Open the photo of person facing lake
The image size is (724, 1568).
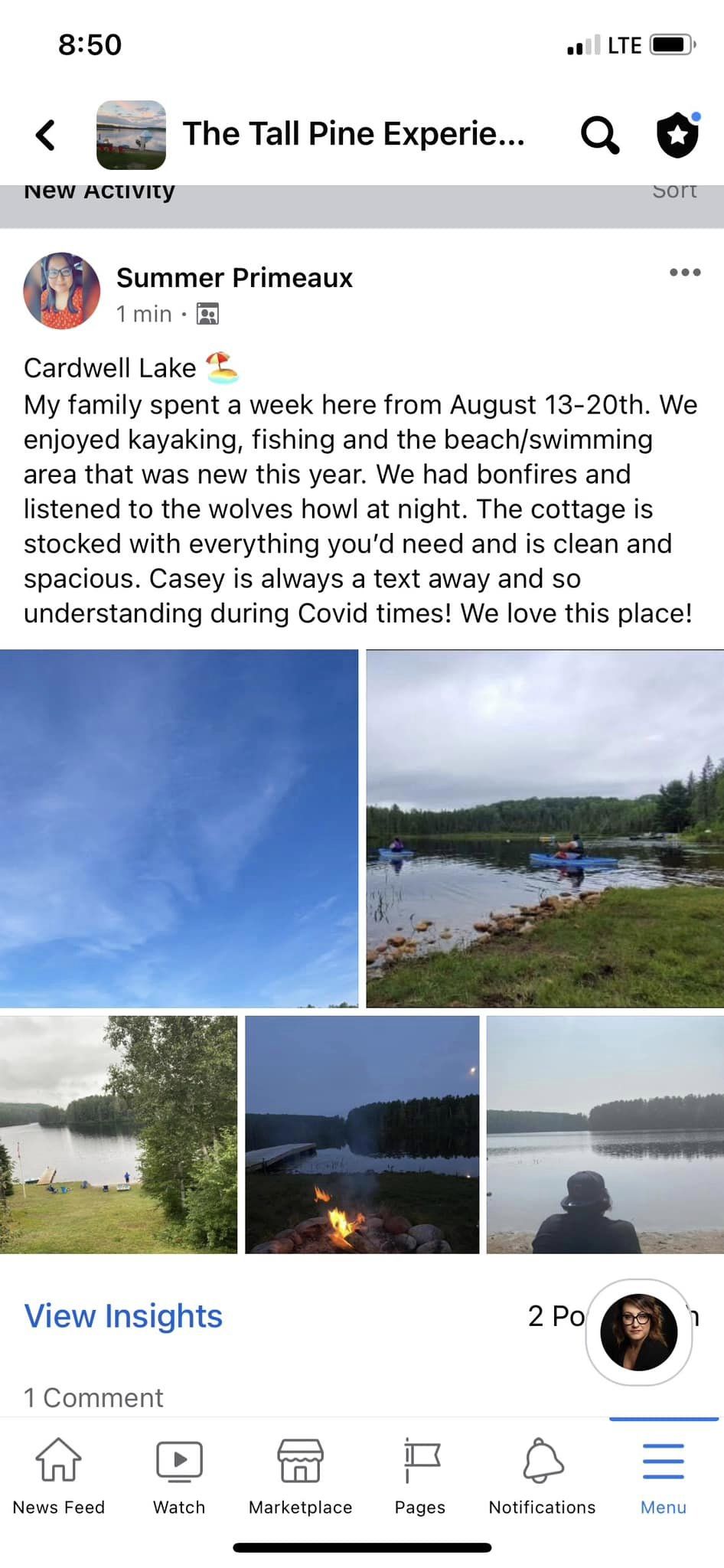pyautogui.click(x=605, y=1134)
